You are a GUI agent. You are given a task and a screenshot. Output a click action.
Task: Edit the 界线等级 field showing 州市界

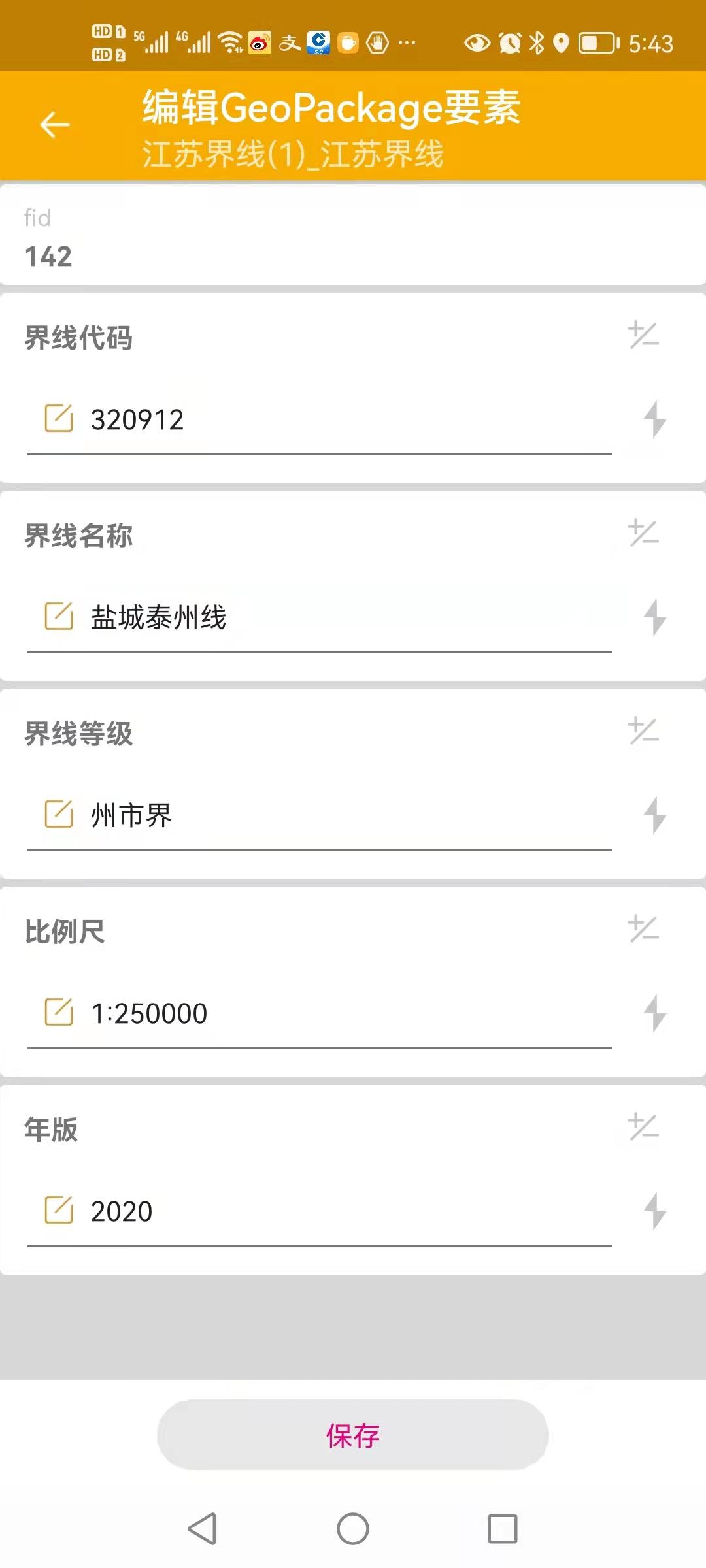tap(319, 815)
